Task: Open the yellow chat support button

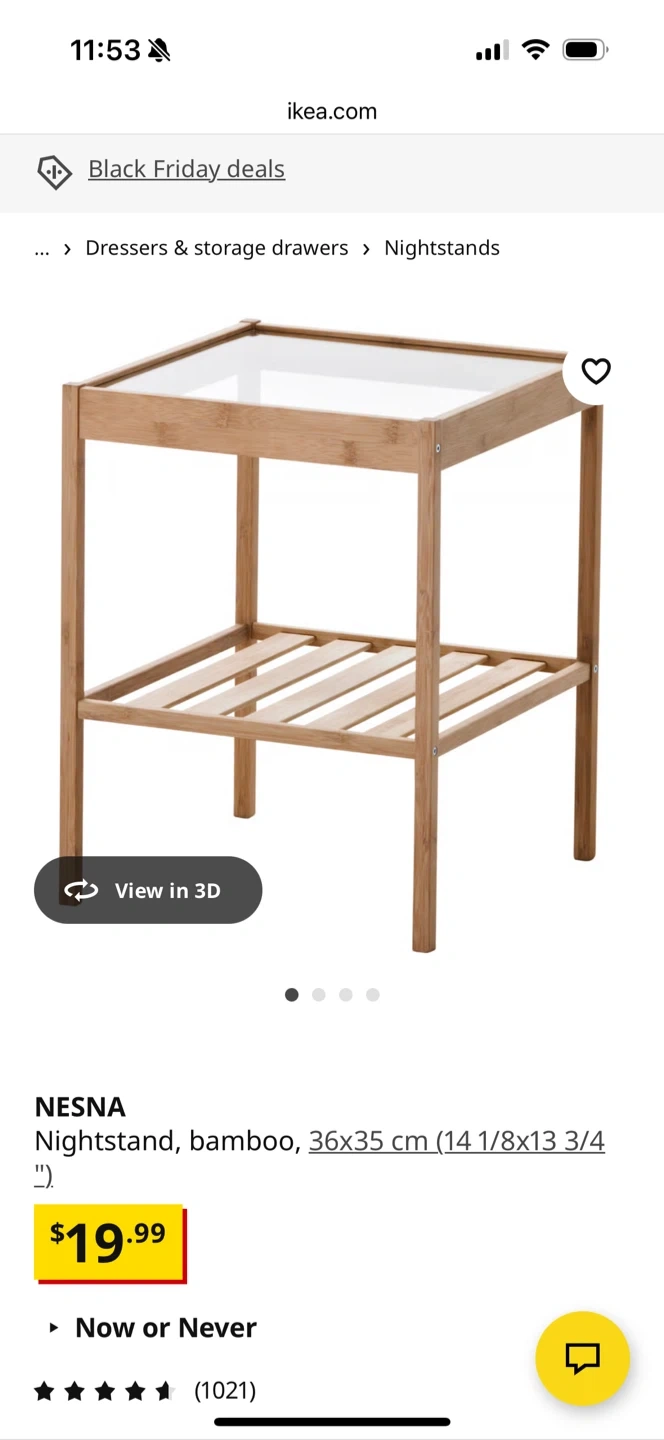Action: click(582, 1358)
